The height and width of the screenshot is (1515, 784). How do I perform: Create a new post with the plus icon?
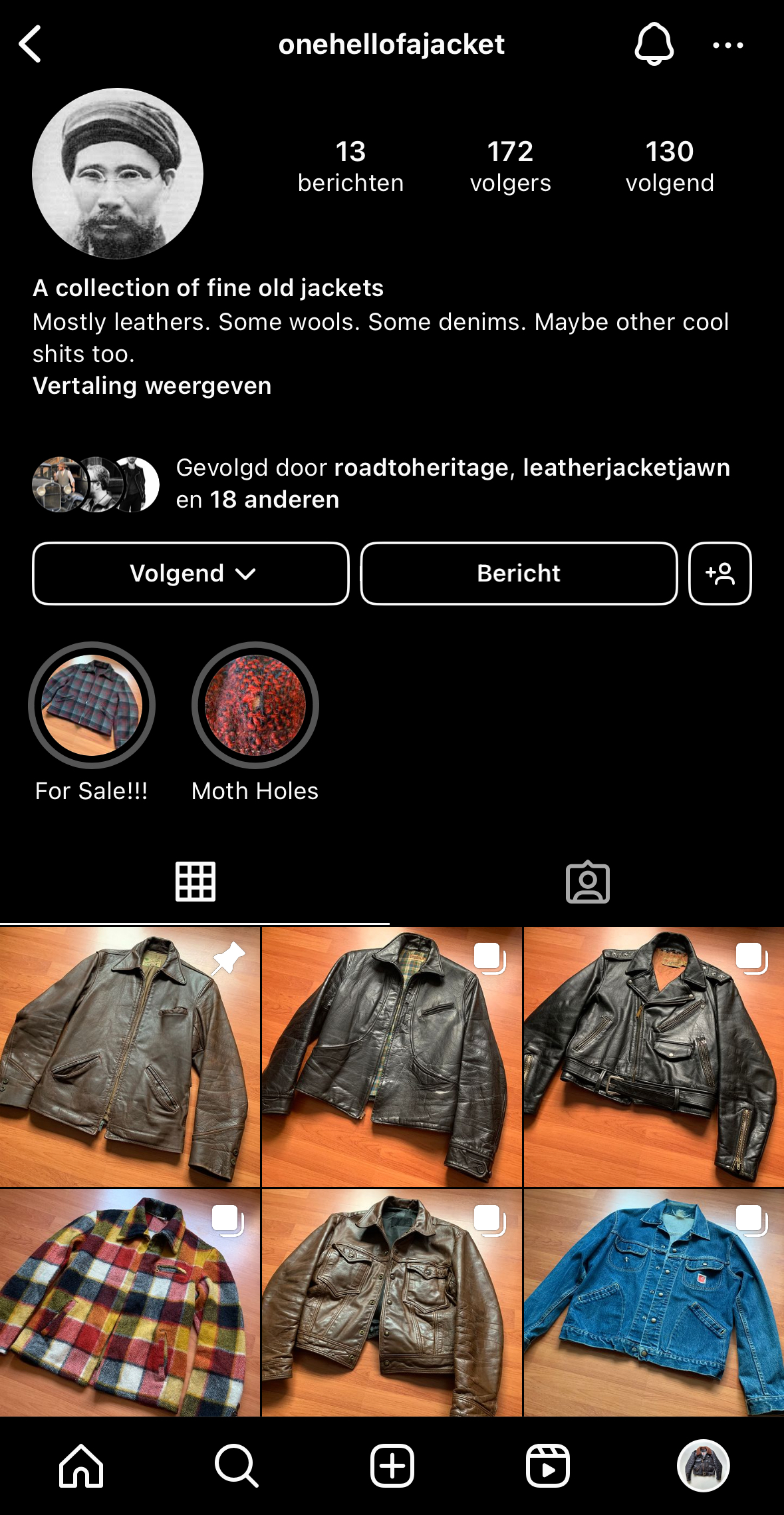392,1466
